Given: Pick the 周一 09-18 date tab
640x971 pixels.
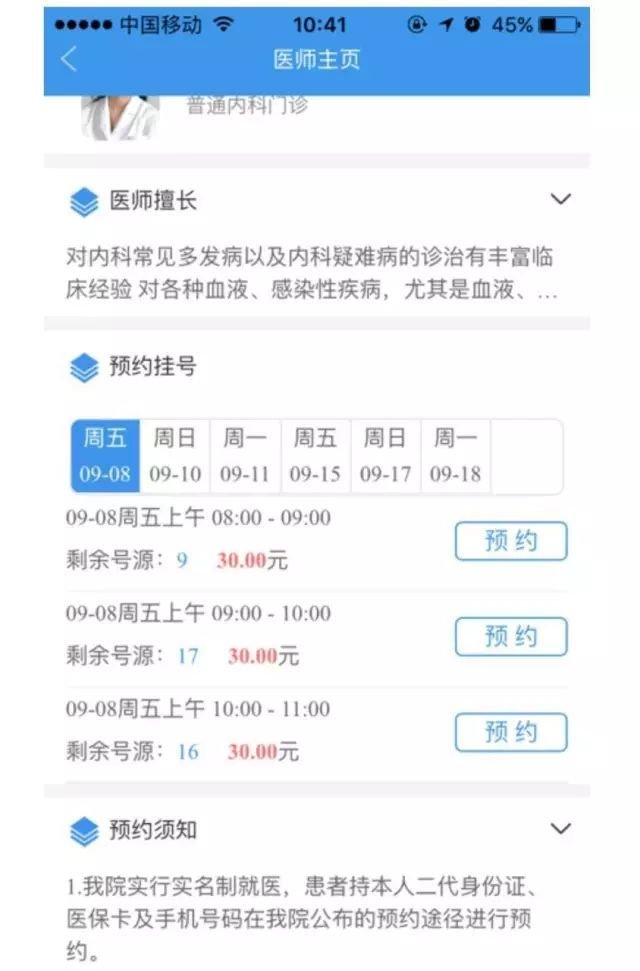Looking at the screenshot, I should click(x=455, y=455).
